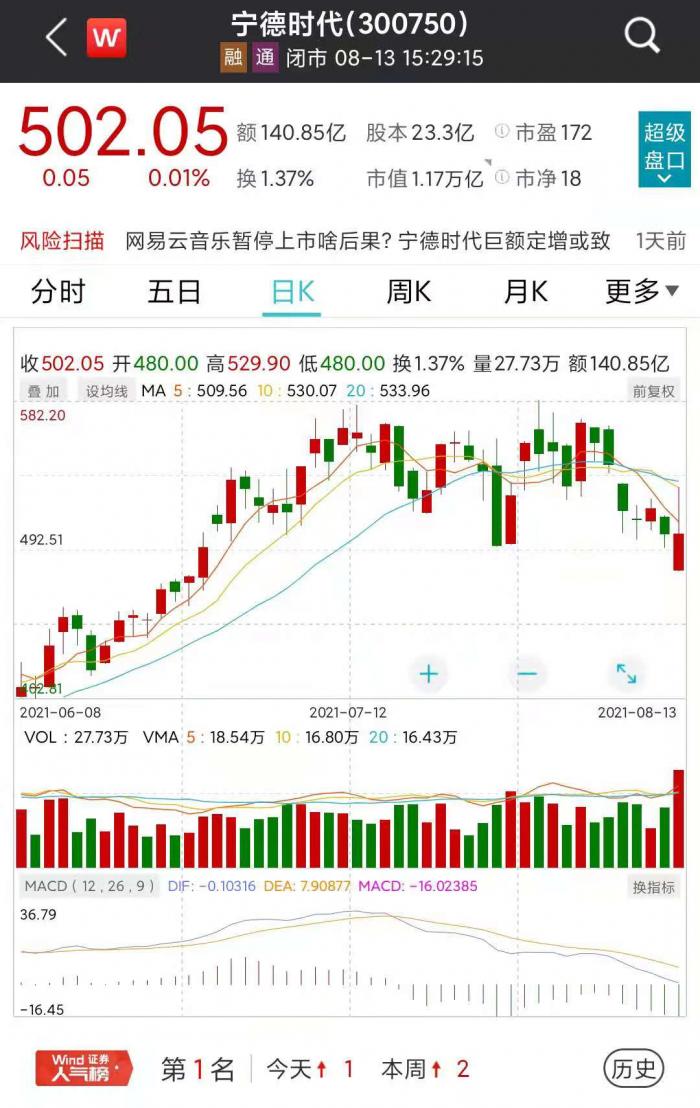The width and height of the screenshot is (700, 1108).
Task: Open the 风险扫描 news headline
Action: 366,241
